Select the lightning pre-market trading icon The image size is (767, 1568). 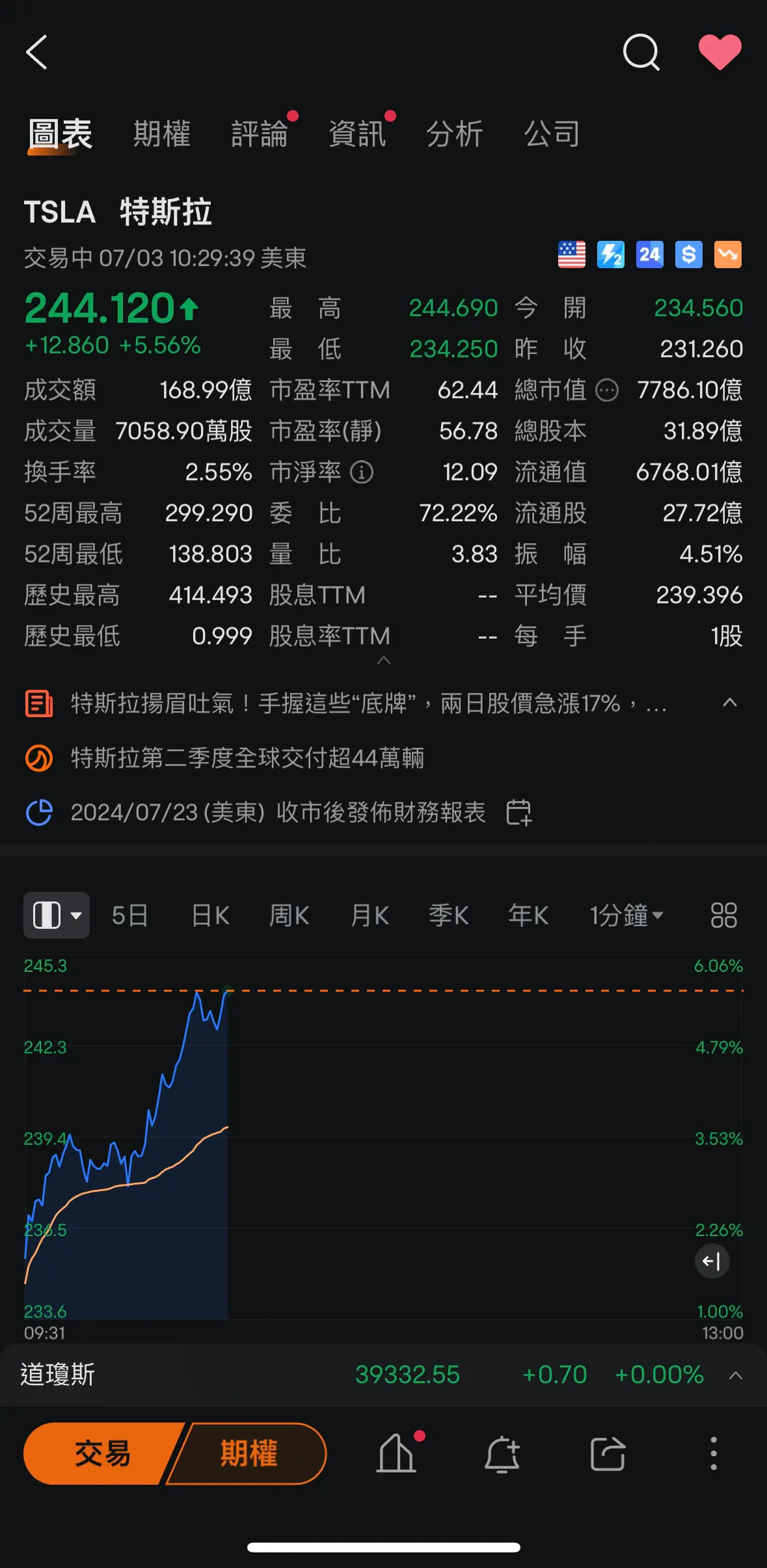[x=610, y=254]
